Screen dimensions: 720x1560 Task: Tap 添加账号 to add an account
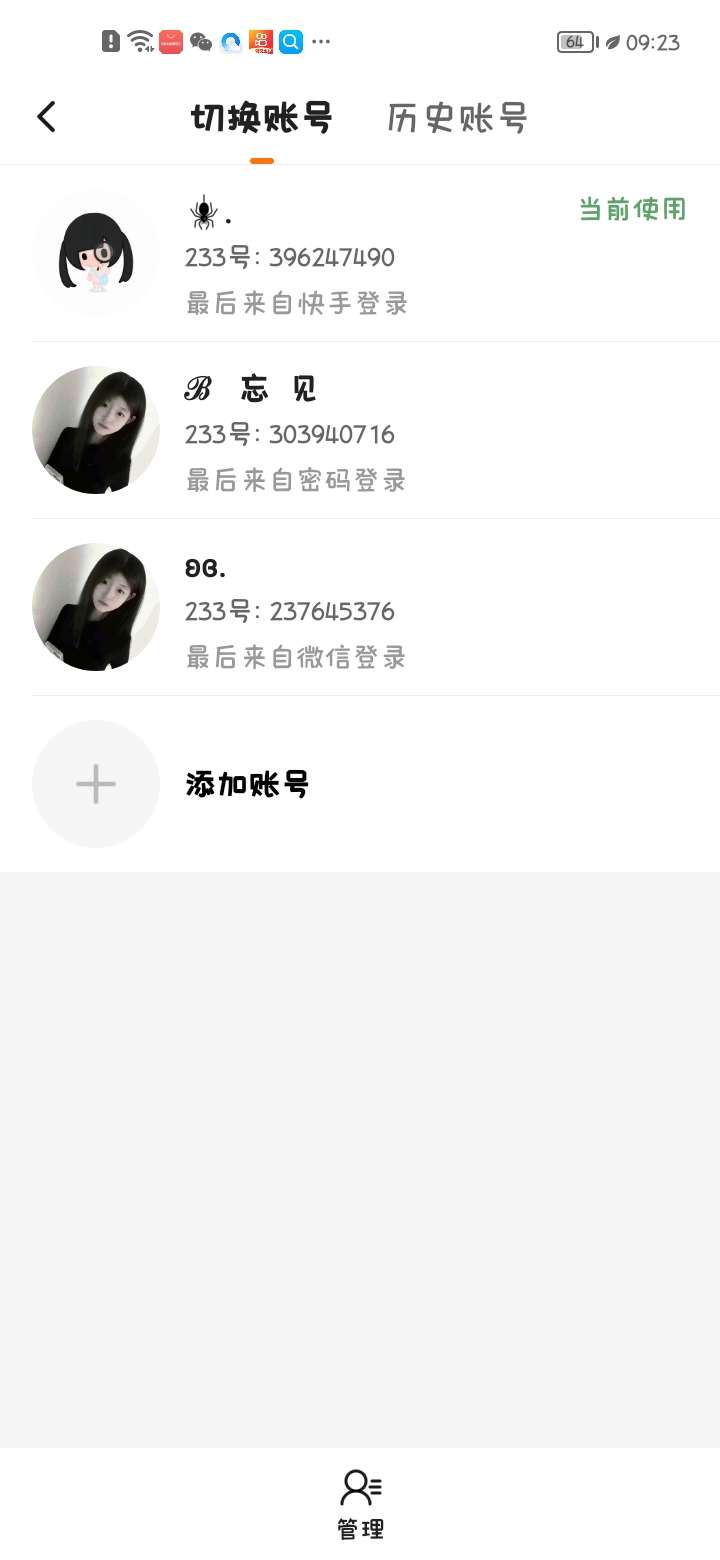[x=246, y=784]
